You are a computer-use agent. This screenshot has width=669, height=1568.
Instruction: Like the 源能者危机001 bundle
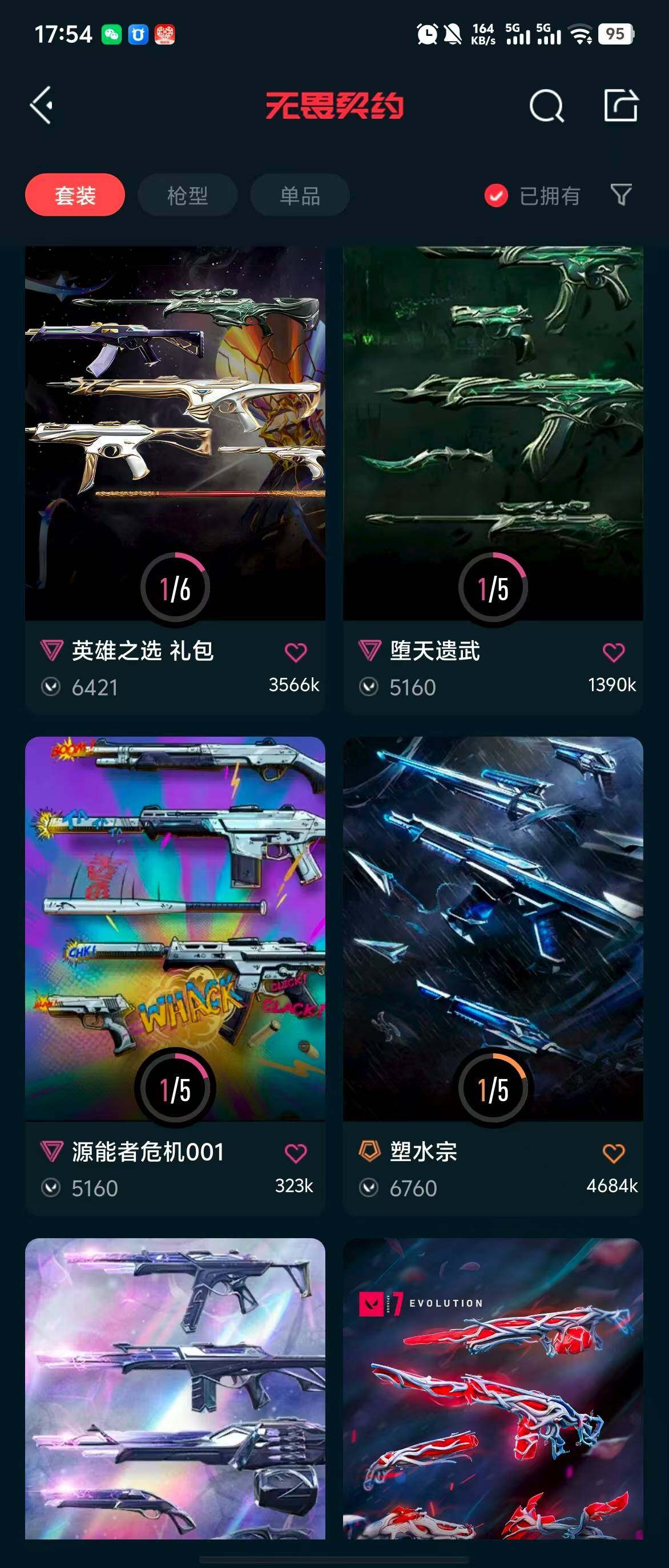pyautogui.click(x=296, y=1154)
